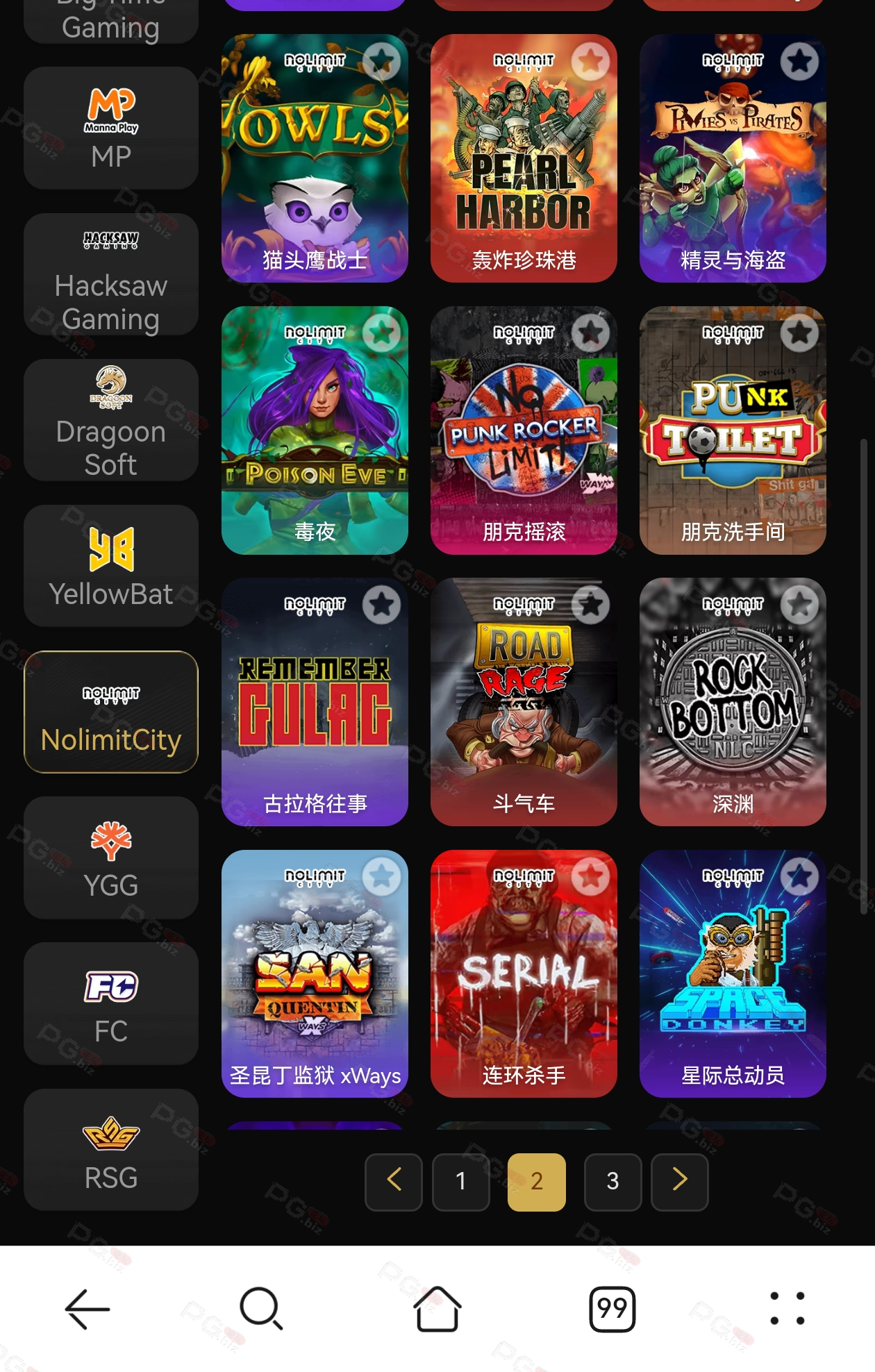Launch the Poison Eve game
875x1372 pixels.
315,430
